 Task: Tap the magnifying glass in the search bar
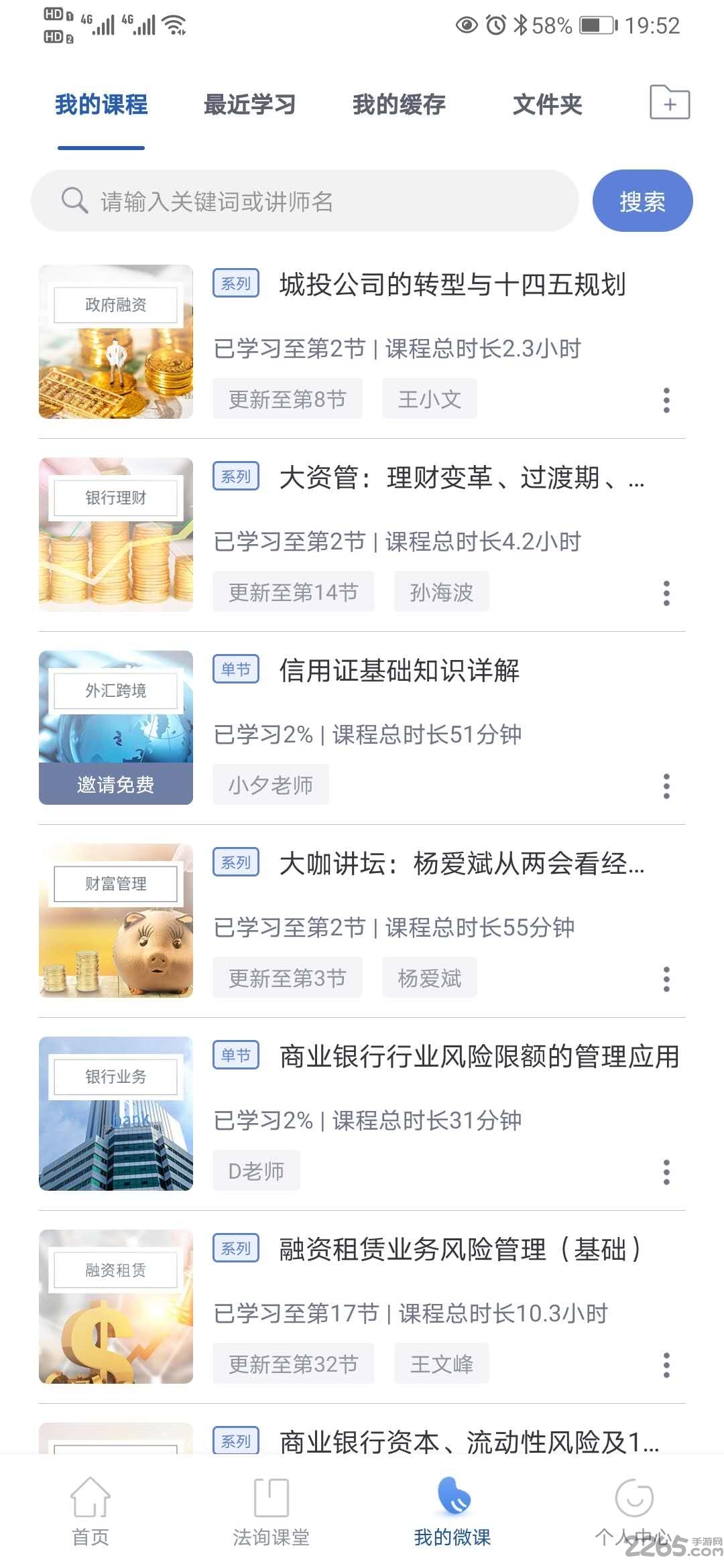75,200
